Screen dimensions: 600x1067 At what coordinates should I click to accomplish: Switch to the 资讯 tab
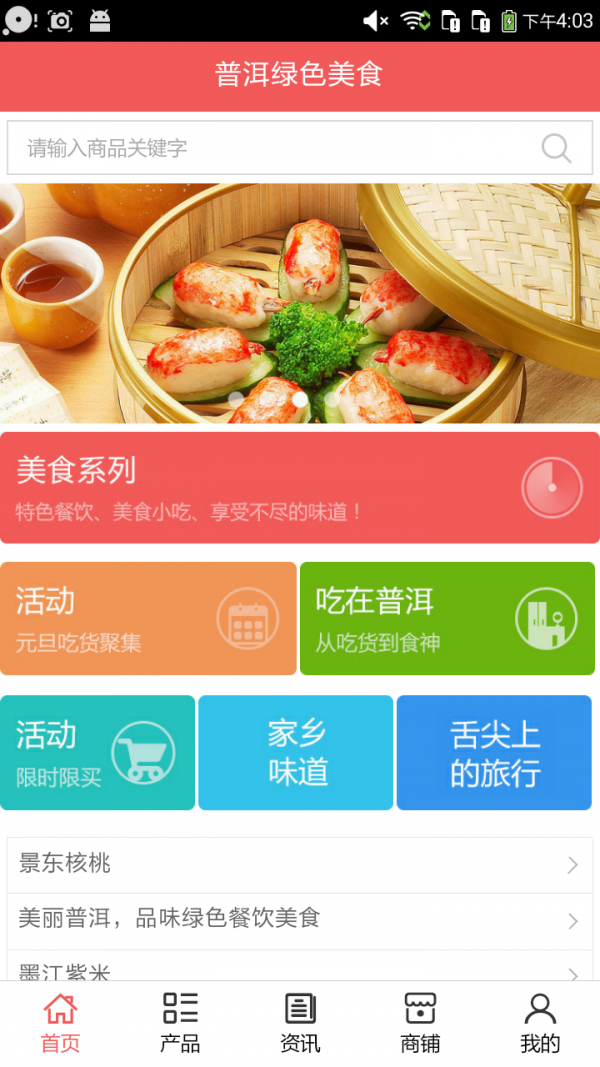(300, 1023)
